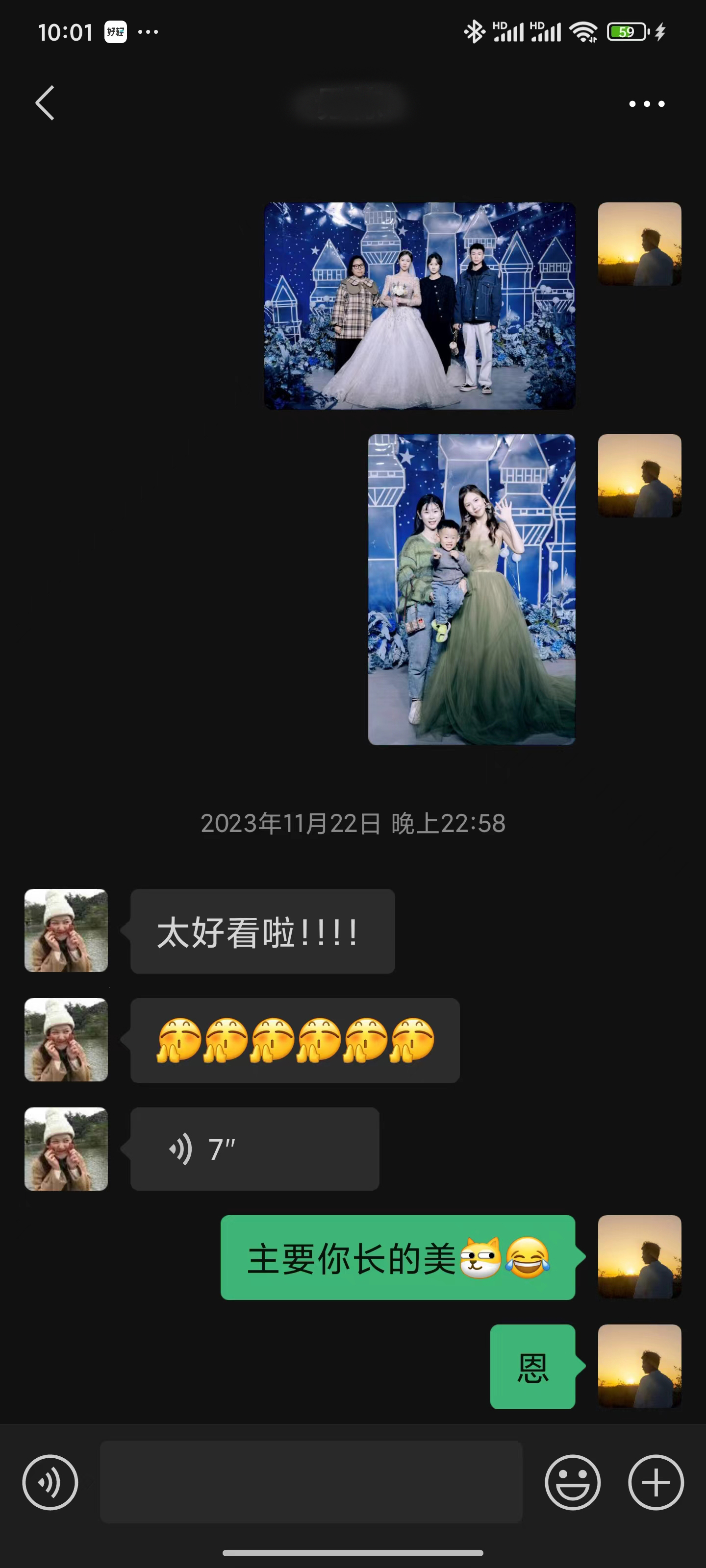This screenshot has width=706, height=1568.
Task: Switch to voice input mode
Action: pos(50,1482)
